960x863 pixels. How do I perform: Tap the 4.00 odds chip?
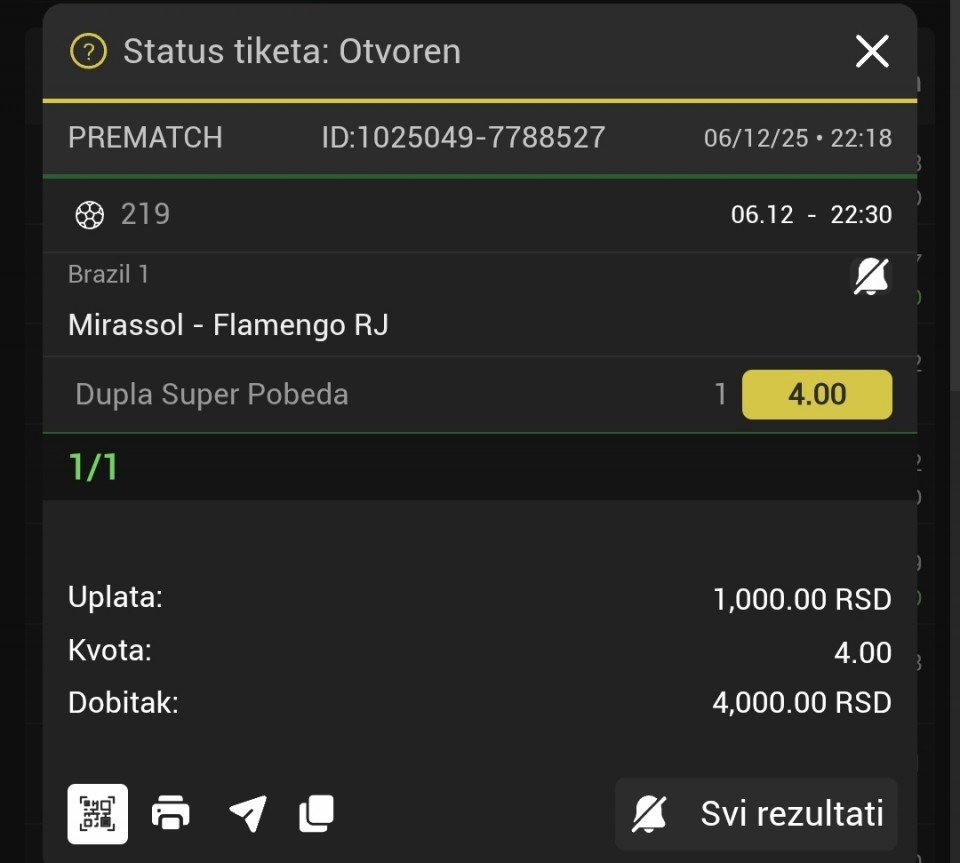tap(816, 394)
